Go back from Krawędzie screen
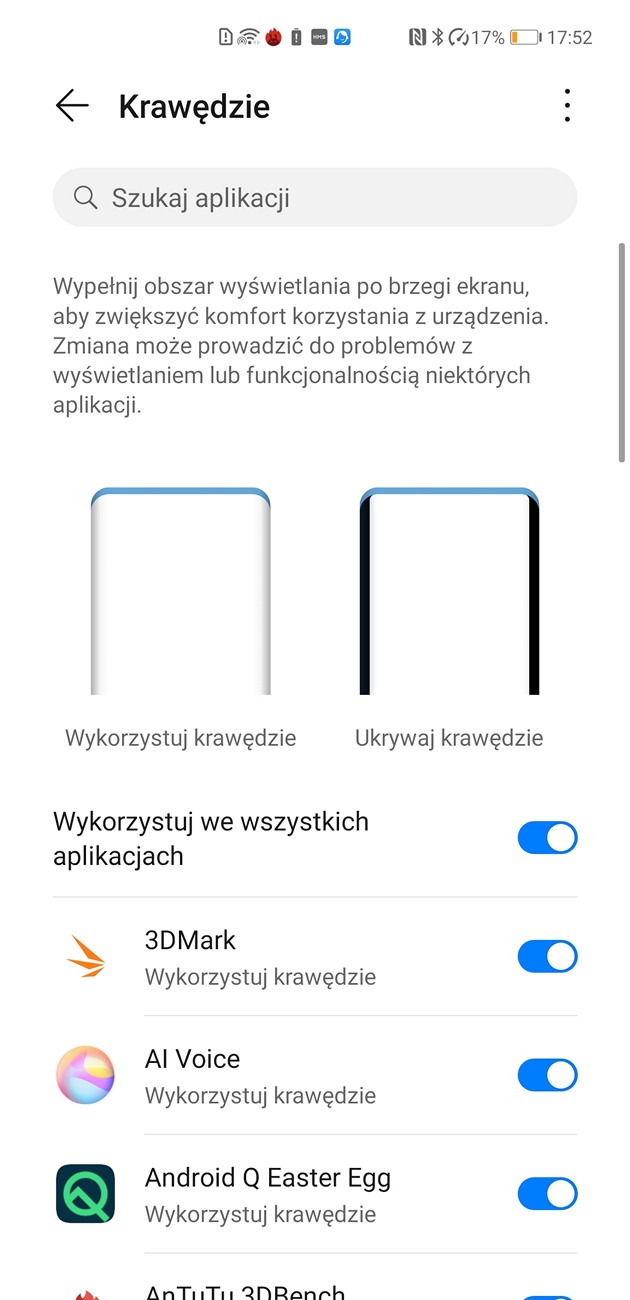The width and height of the screenshot is (630, 1300). 72,106
